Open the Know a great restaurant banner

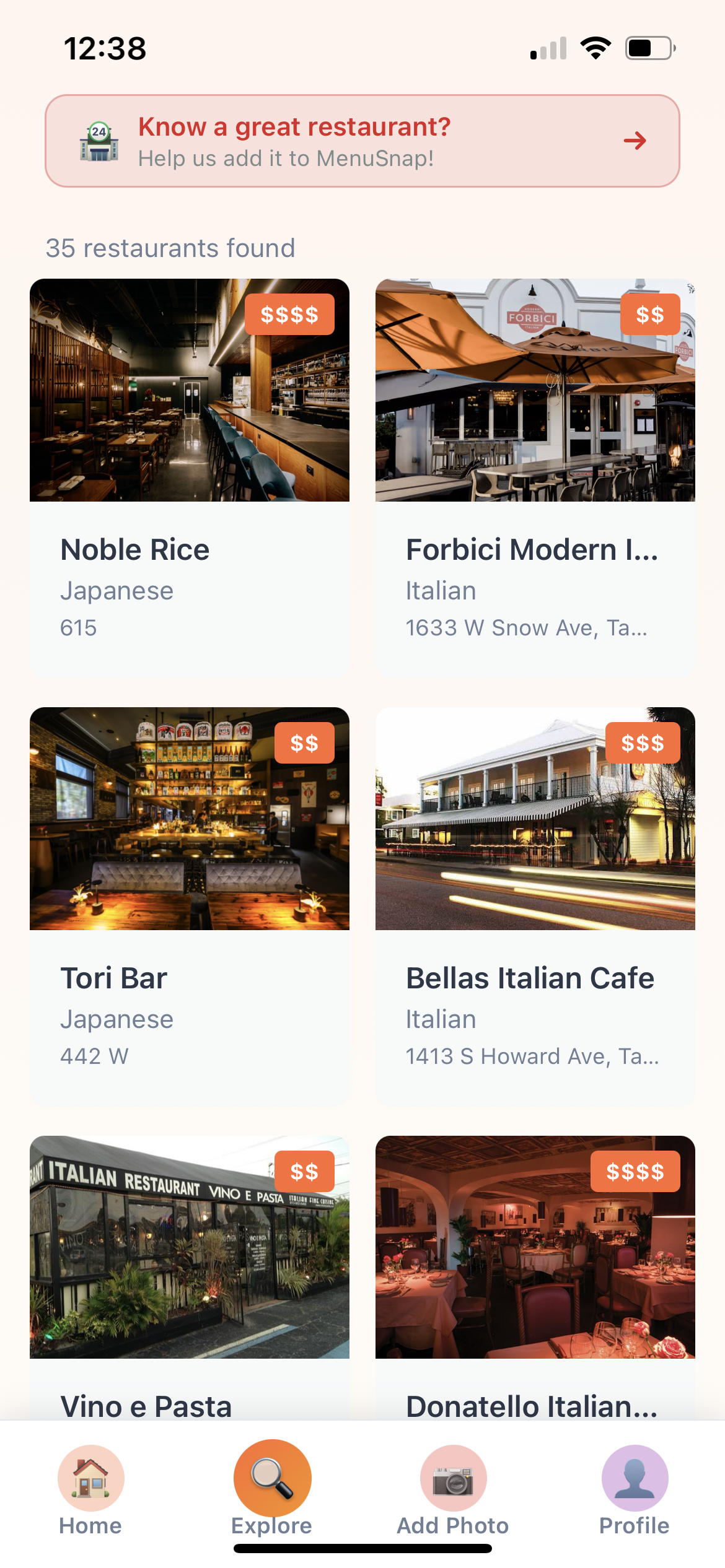362,140
